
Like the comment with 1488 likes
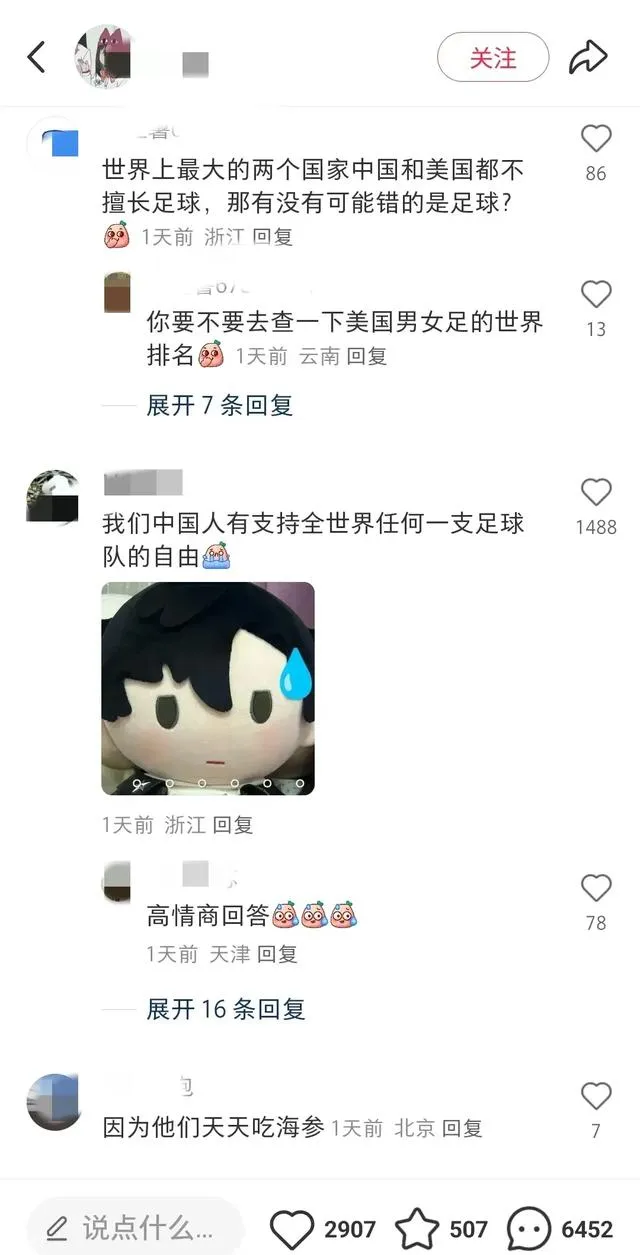click(596, 492)
